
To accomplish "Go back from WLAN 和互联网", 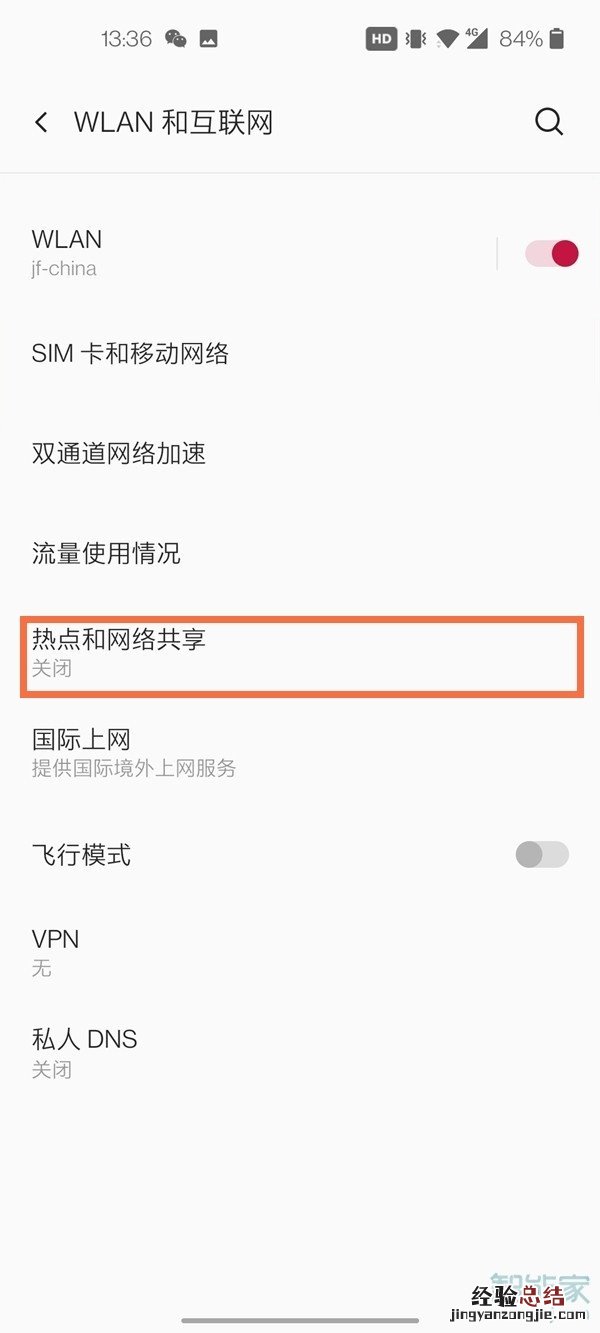I will 41,123.
